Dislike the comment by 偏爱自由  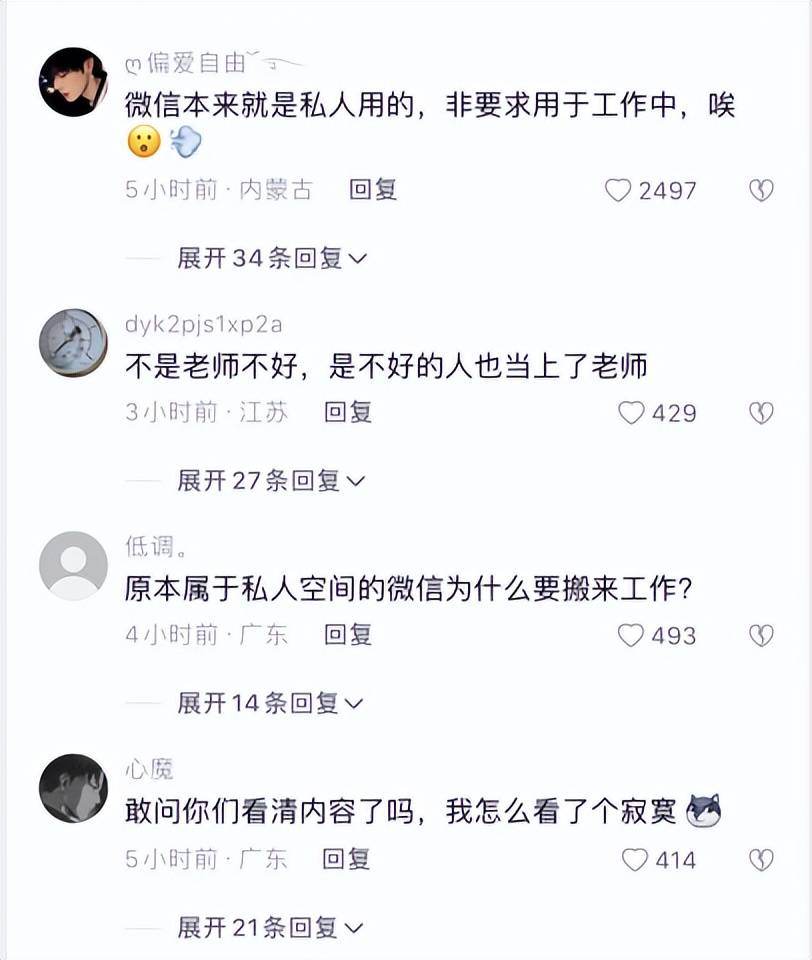(762, 190)
